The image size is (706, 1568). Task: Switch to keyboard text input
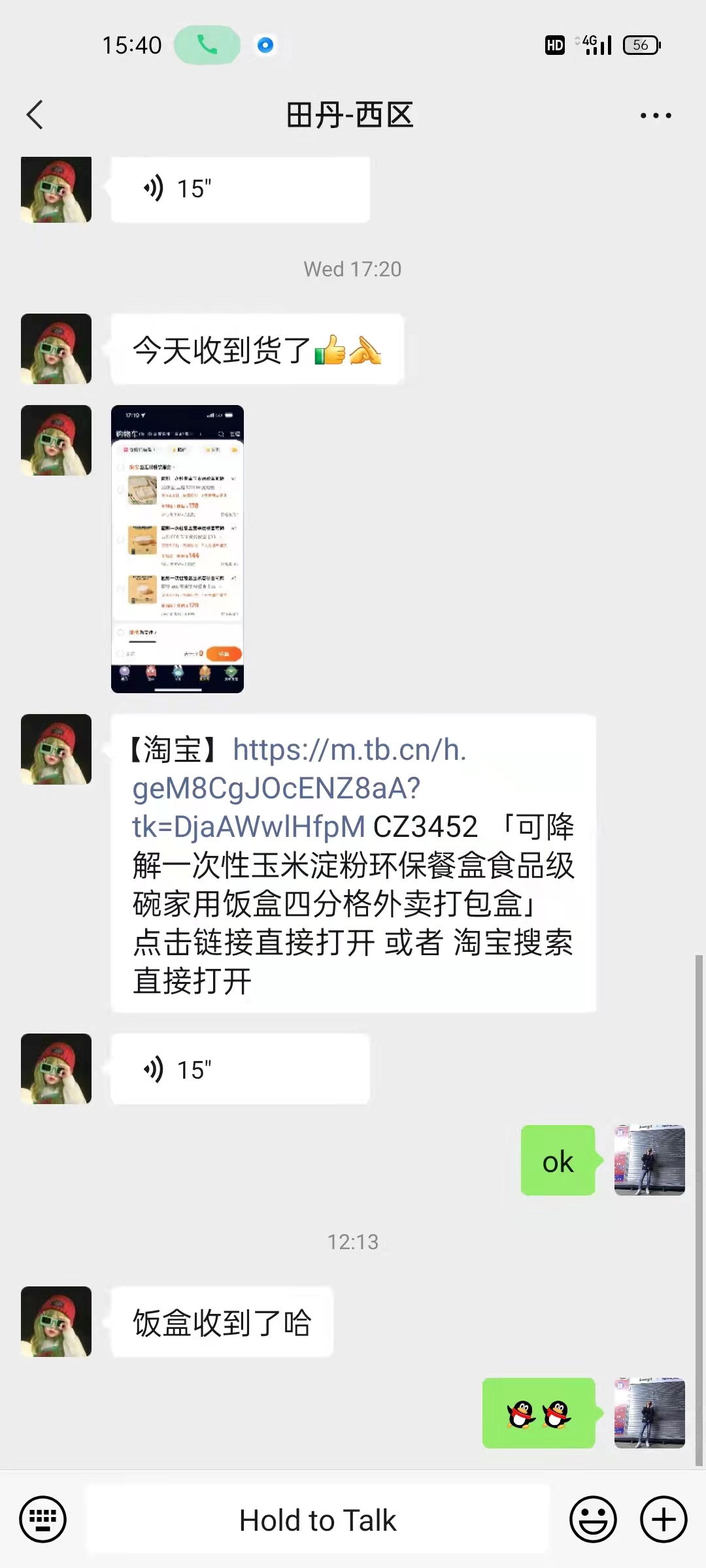(43, 1519)
